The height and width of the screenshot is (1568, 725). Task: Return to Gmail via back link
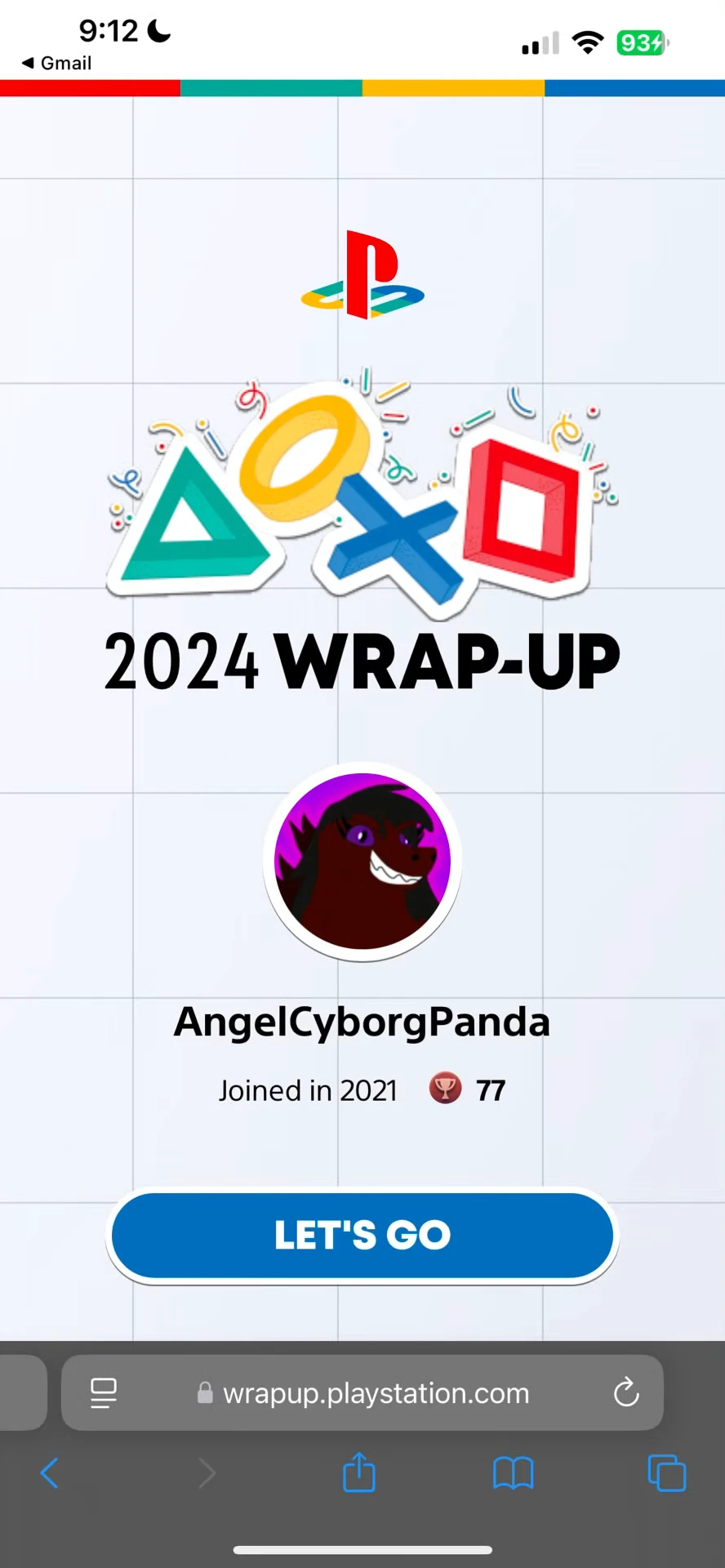(x=56, y=63)
